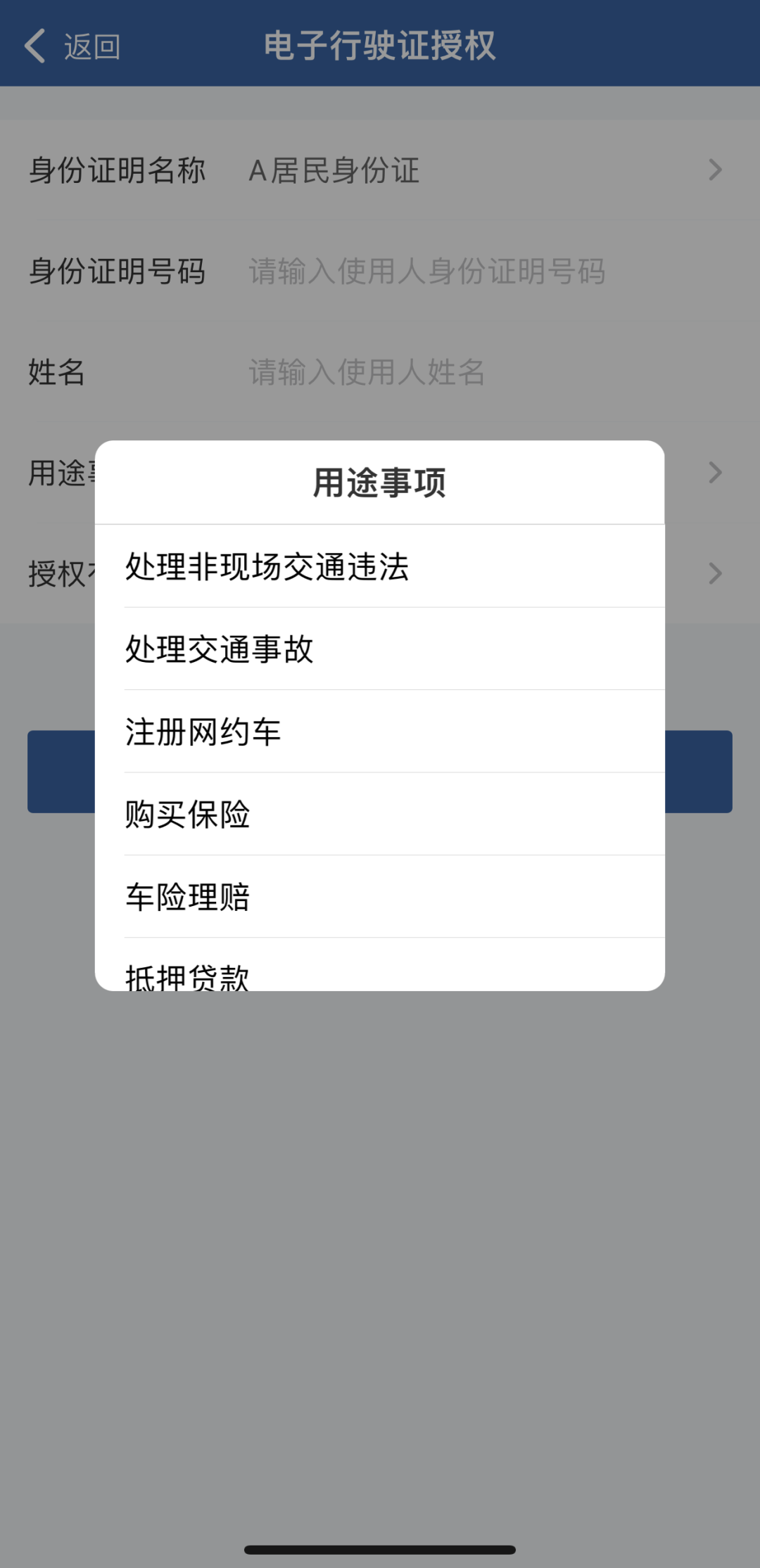Open the 用途事项 row chevron
The width and height of the screenshot is (760, 1568).
[716, 472]
